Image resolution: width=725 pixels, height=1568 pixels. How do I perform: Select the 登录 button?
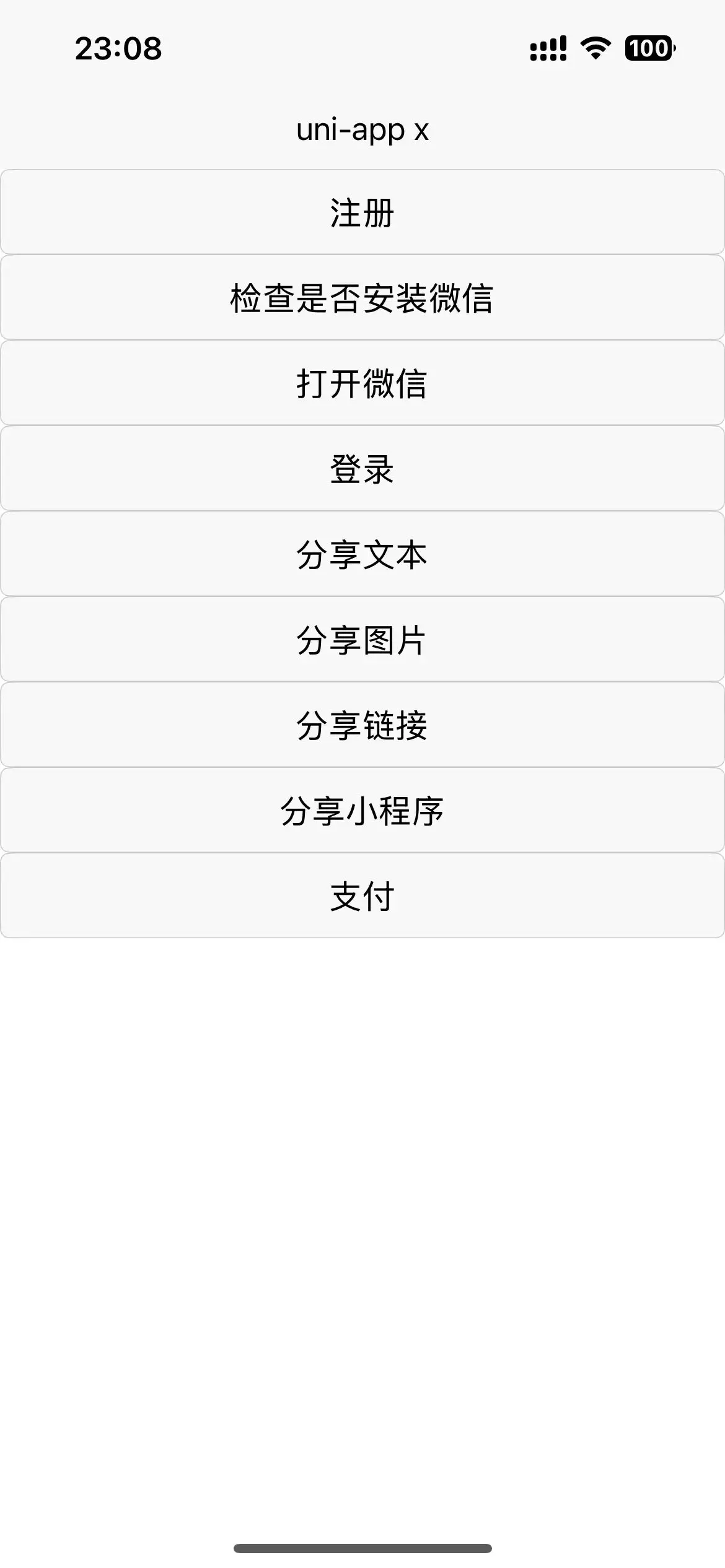pyautogui.click(x=362, y=469)
